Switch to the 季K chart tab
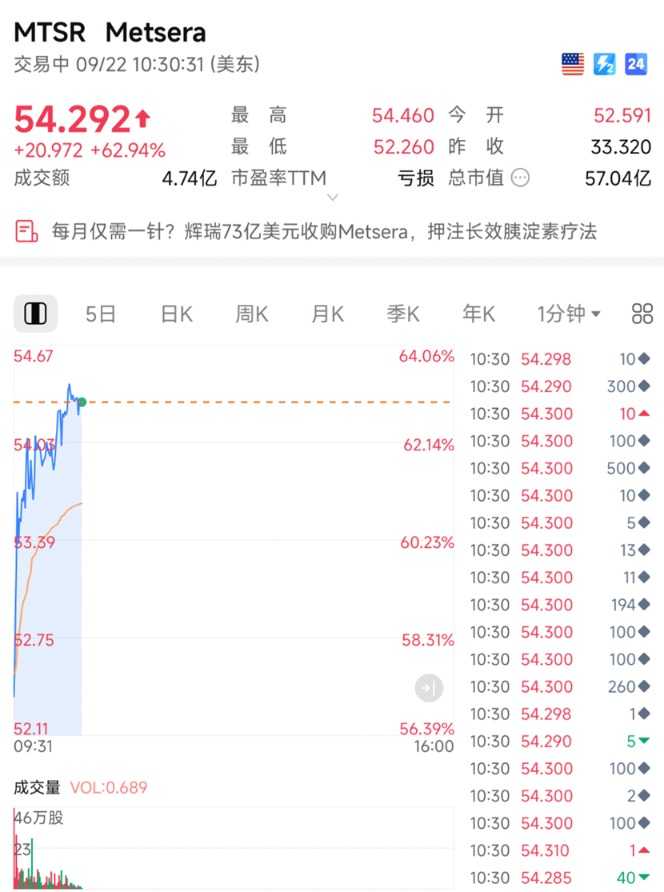 (x=402, y=314)
